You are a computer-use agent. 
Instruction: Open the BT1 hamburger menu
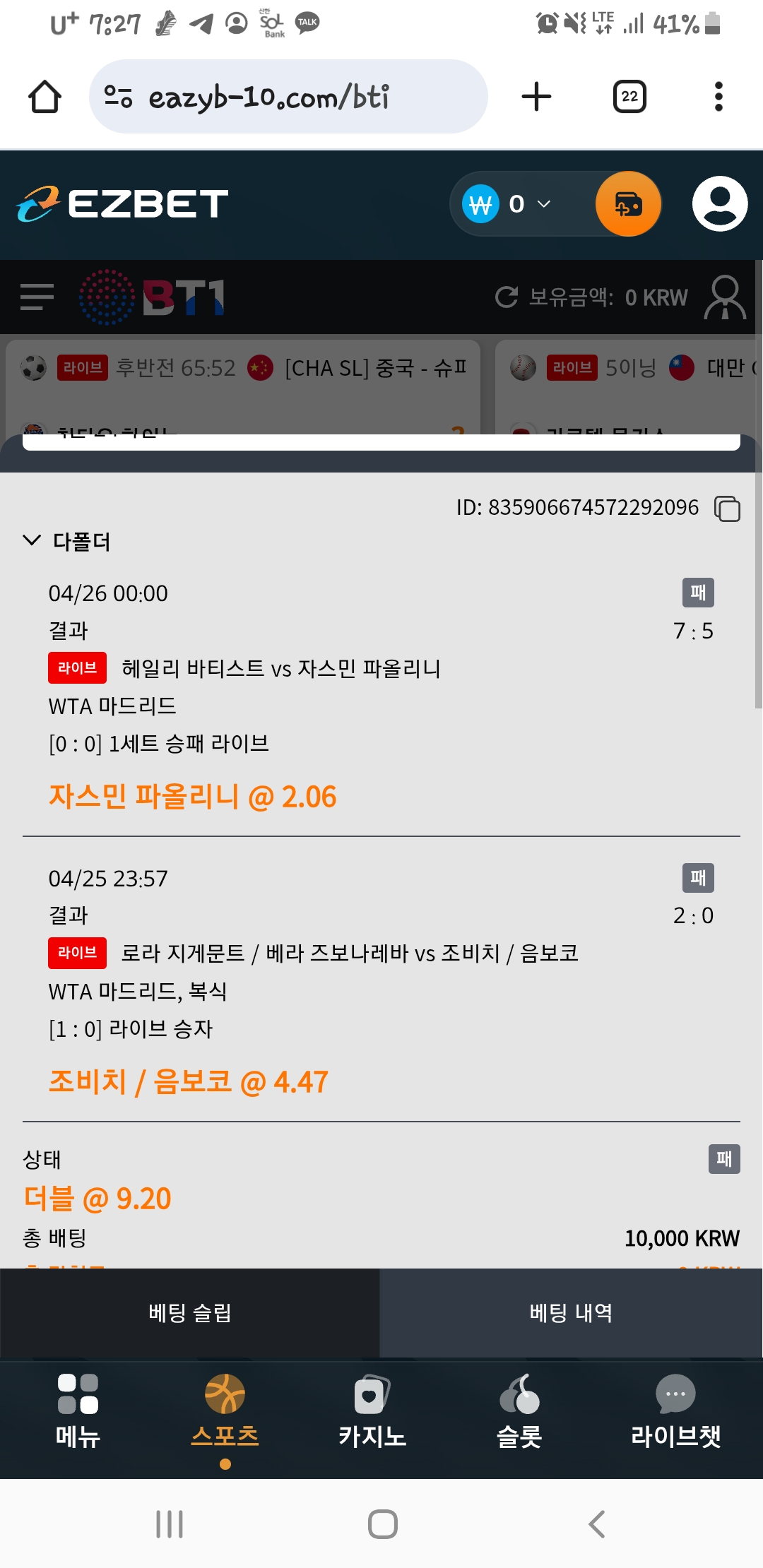tap(37, 297)
